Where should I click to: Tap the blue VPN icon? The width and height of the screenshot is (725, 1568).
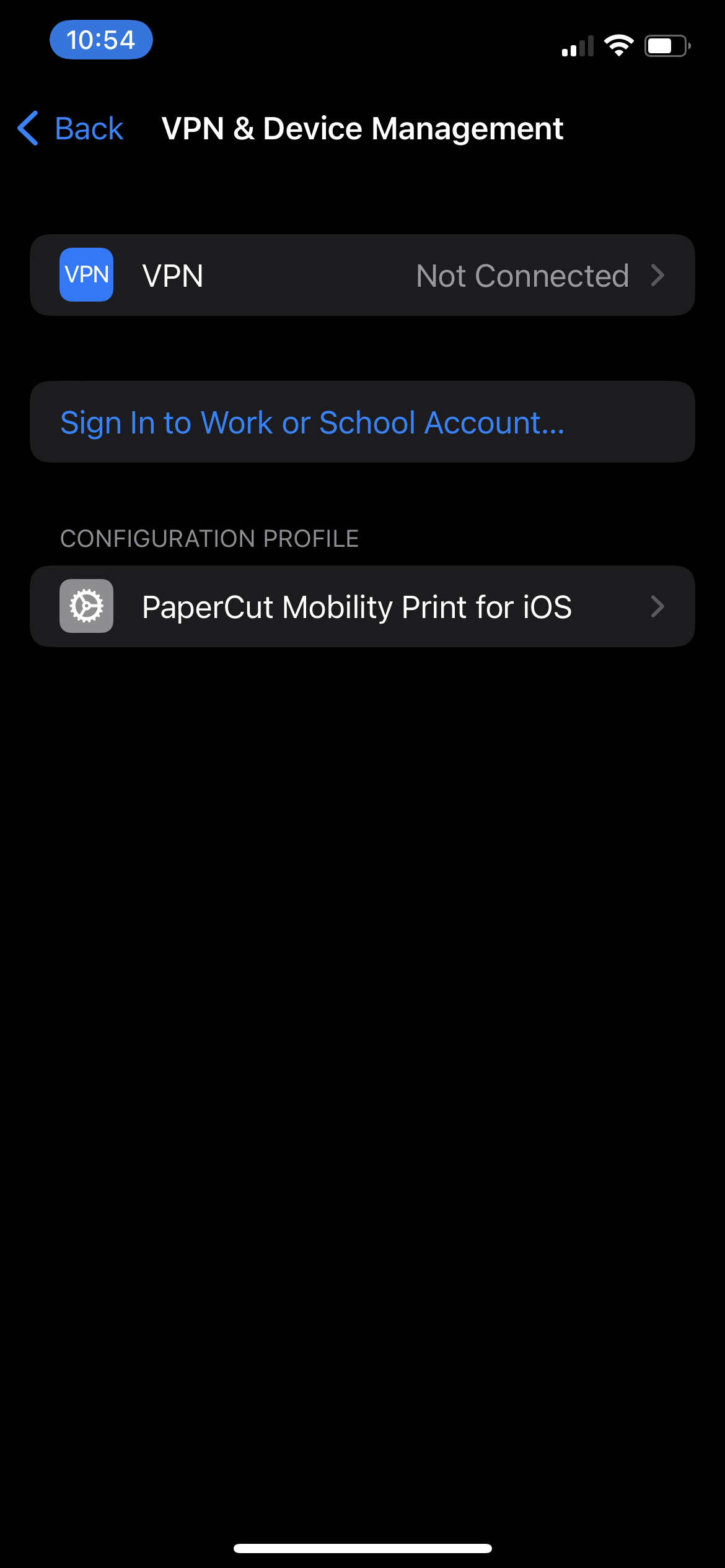(86, 274)
